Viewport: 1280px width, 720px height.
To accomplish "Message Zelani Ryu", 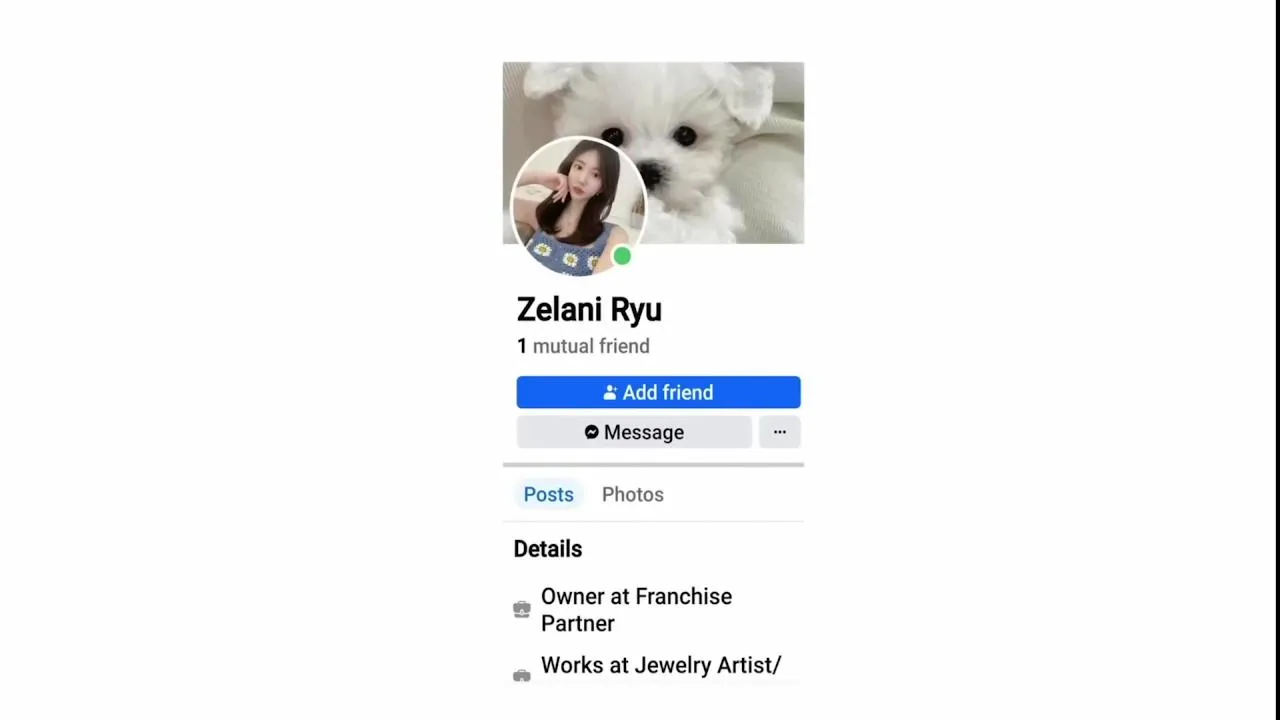I will 634,432.
